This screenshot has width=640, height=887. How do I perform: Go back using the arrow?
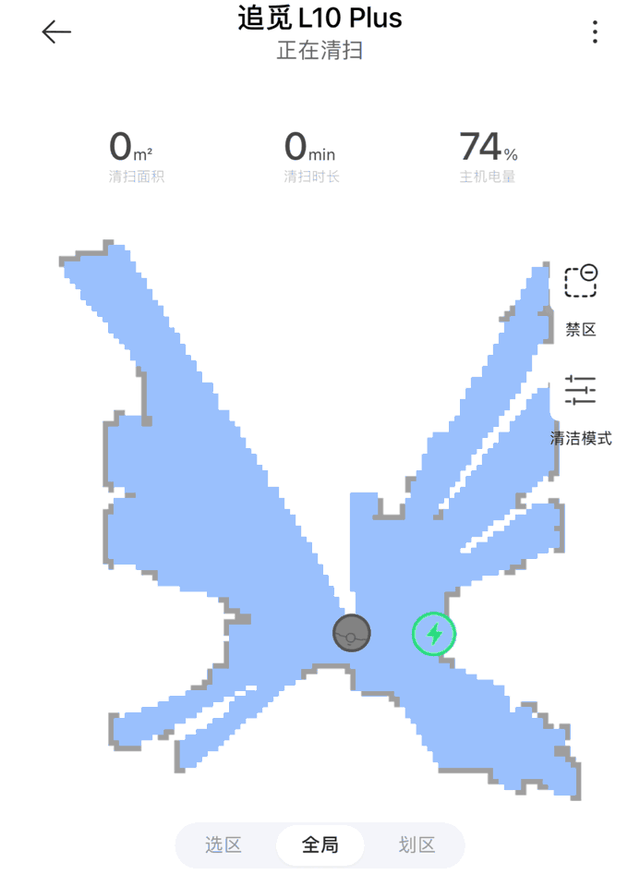click(56, 32)
